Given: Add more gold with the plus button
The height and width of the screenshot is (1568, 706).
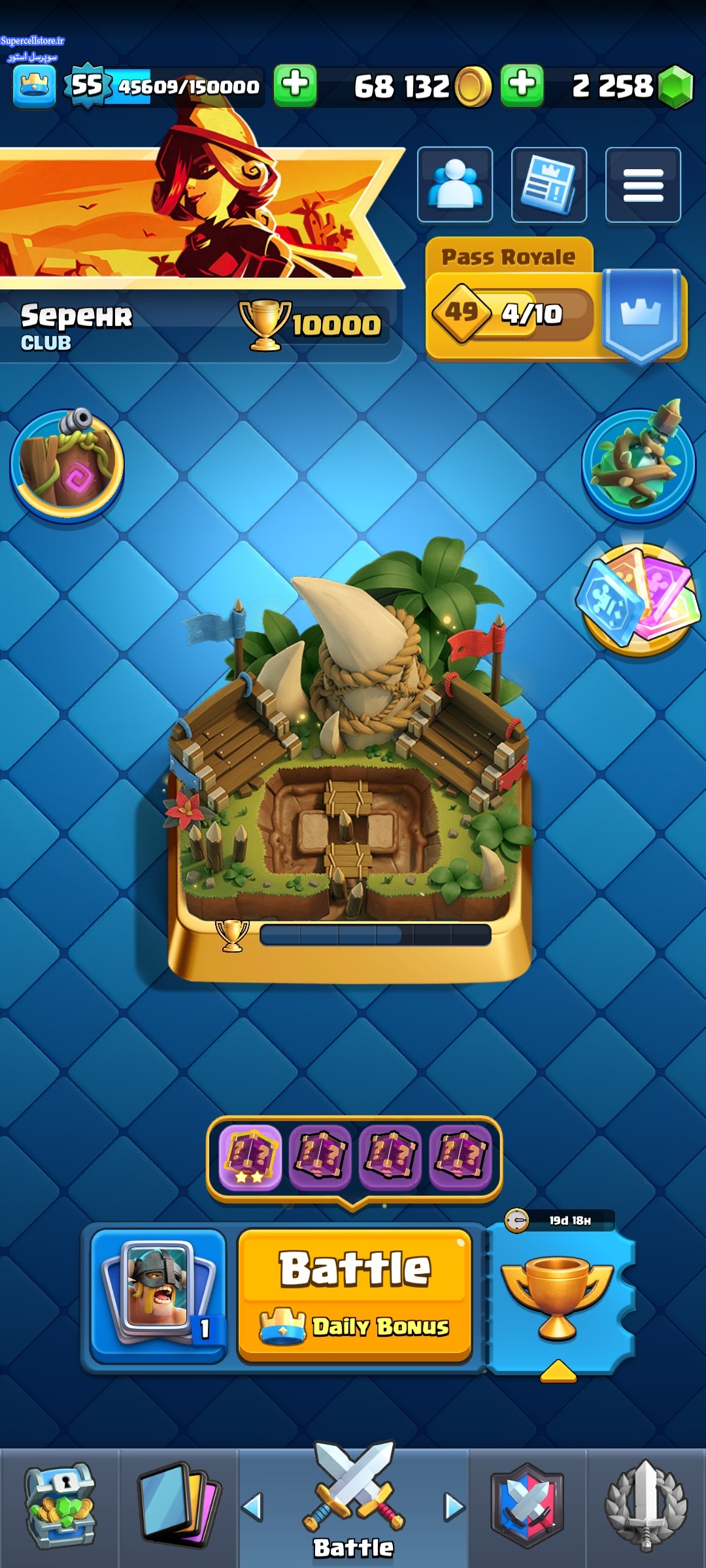Looking at the screenshot, I should coord(295,86).
